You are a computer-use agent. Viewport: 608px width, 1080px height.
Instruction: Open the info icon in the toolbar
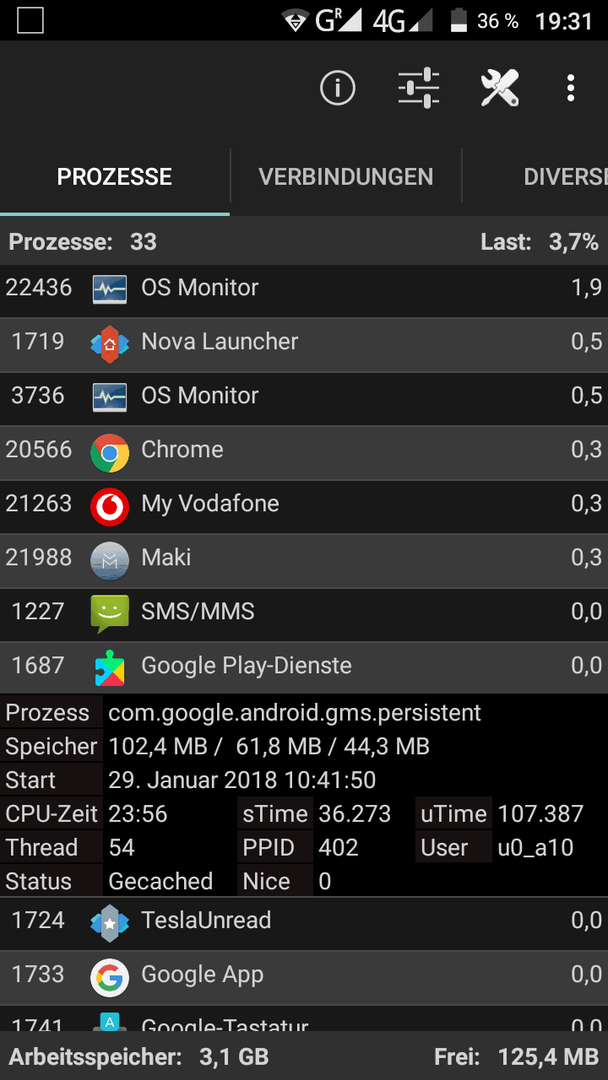[x=337, y=88]
